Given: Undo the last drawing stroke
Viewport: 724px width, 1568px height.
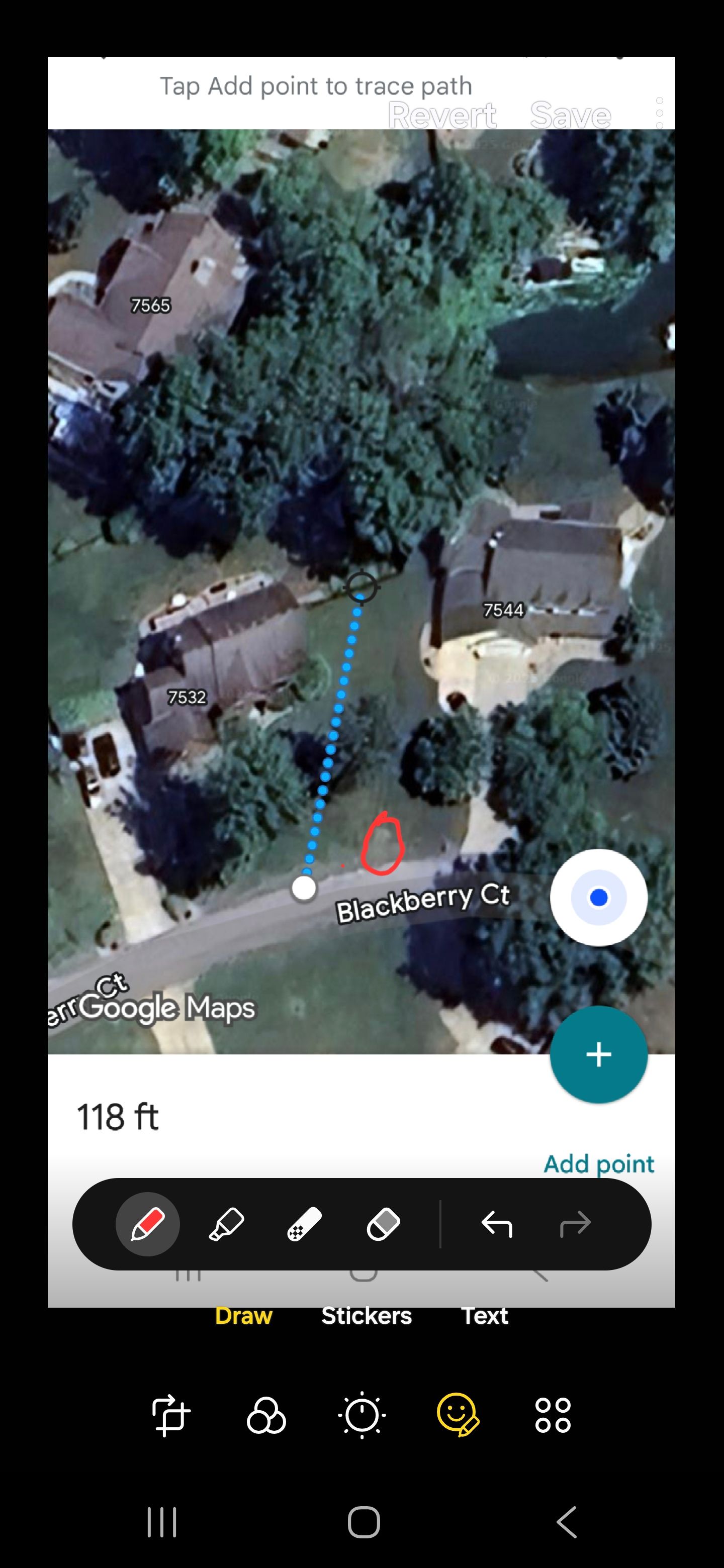Looking at the screenshot, I should click(x=496, y=1223).
